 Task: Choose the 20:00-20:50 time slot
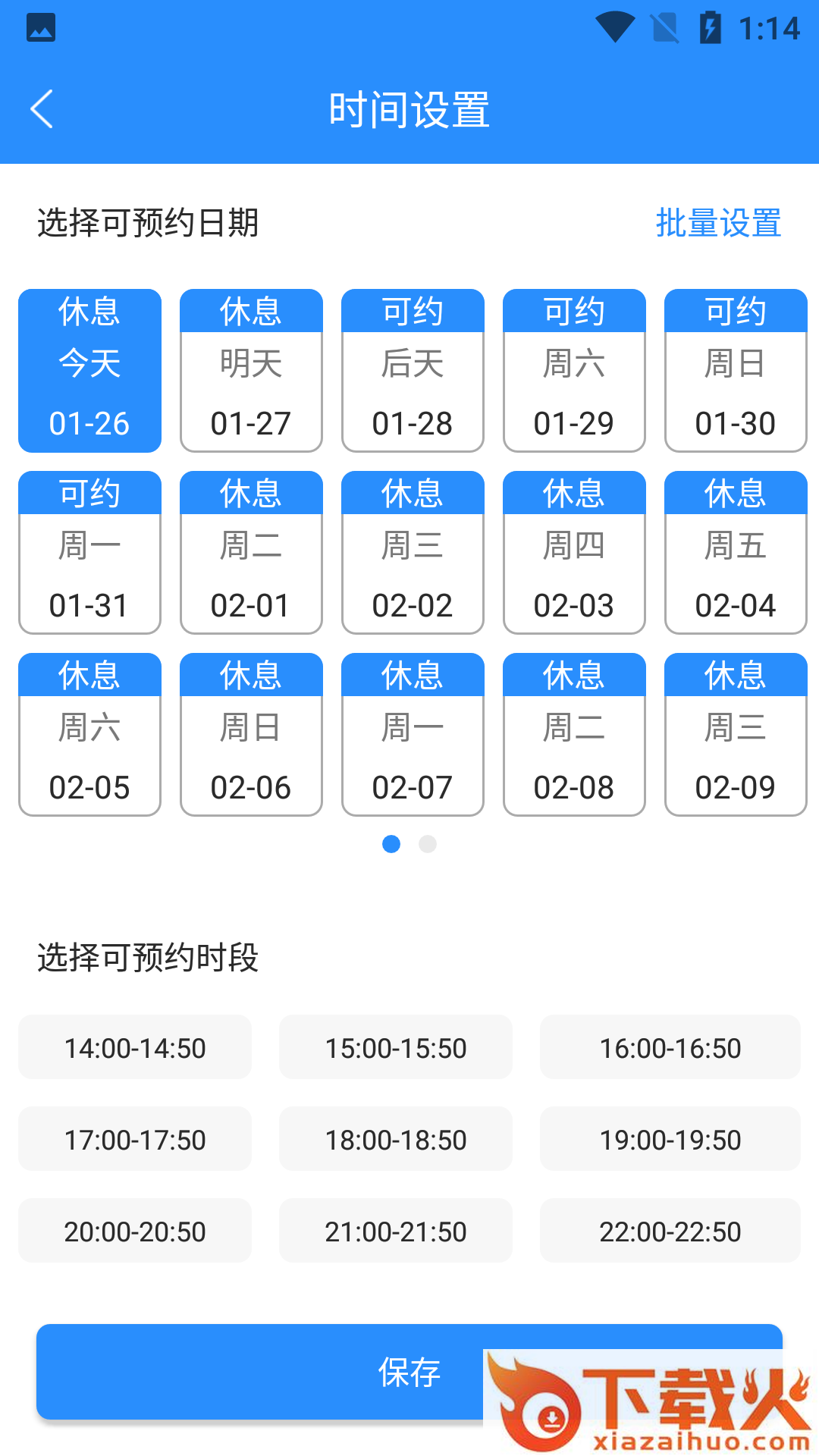tap(135, 1231)
